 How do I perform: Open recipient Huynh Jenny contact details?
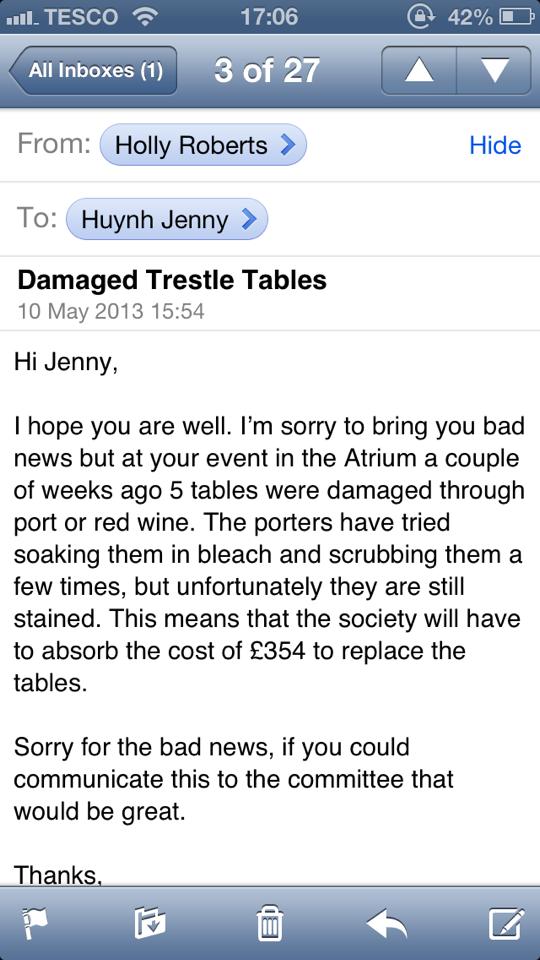[167, 219]
